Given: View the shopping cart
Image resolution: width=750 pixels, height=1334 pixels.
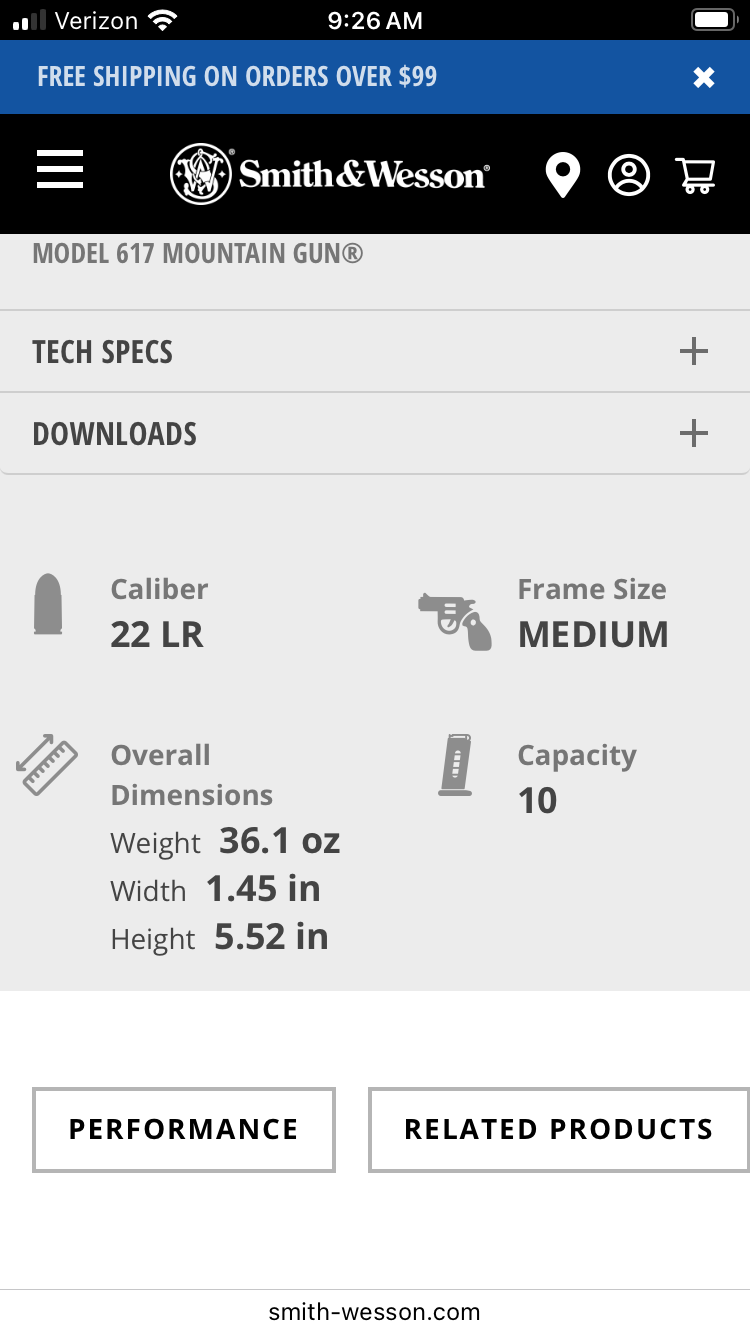Looking at the screenshot, I should (695, 175).
